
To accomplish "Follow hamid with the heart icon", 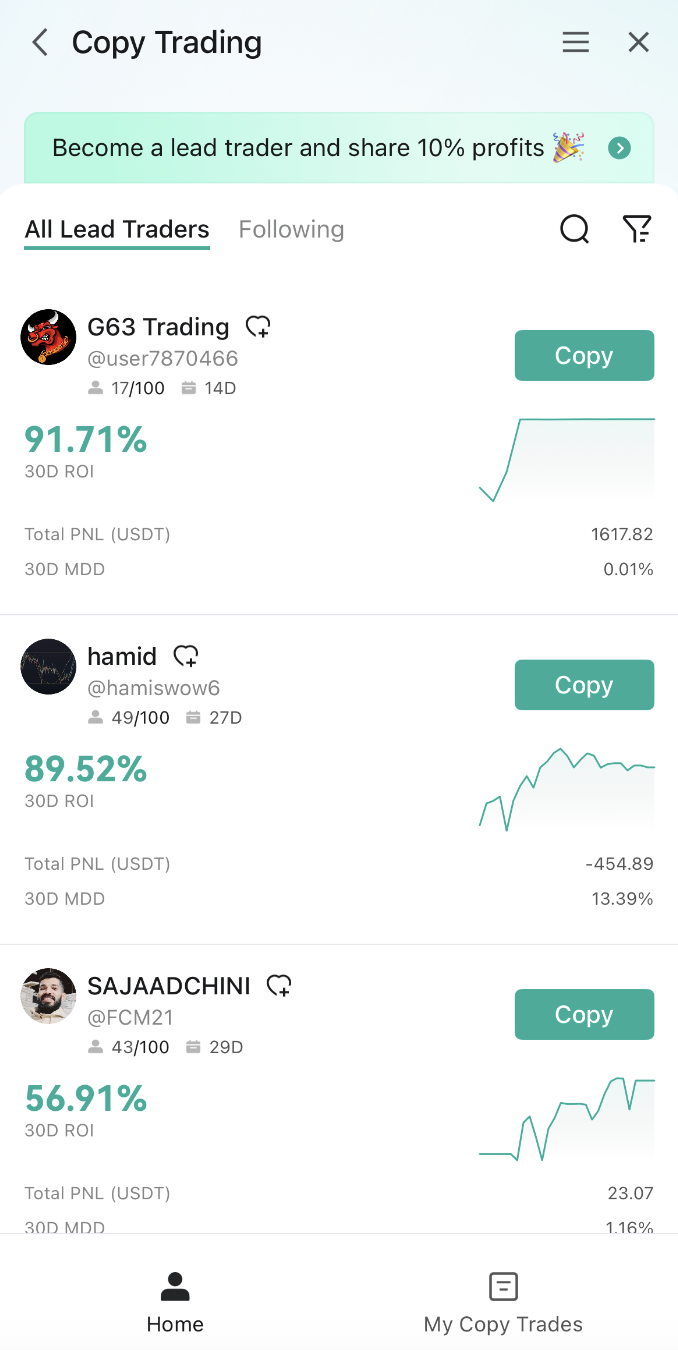I will (x=186, y=656).
